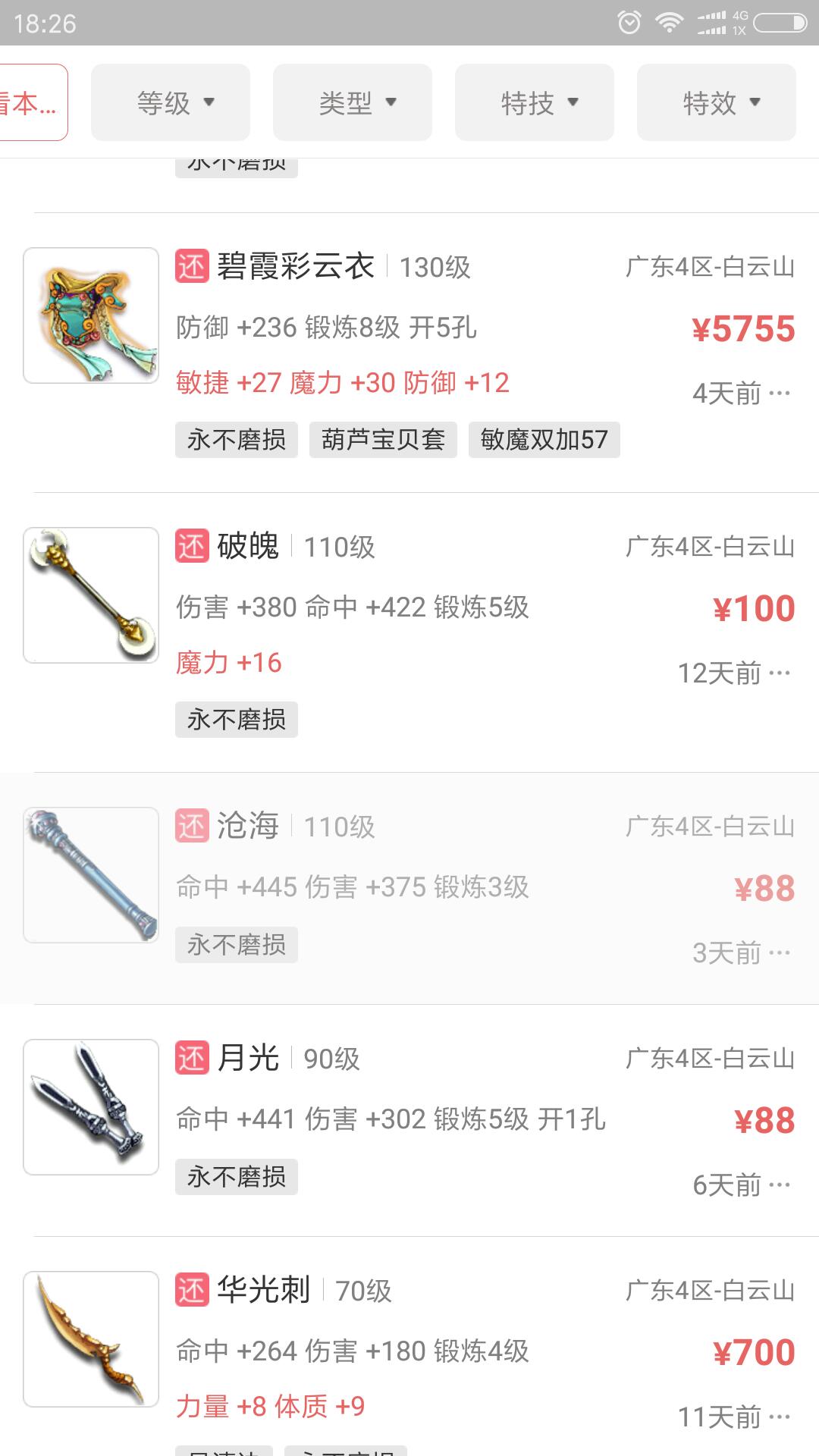This screenshot has width=819, height=1456.
Task: Open more options for 碧霞彩云衣
Action: 780,394
